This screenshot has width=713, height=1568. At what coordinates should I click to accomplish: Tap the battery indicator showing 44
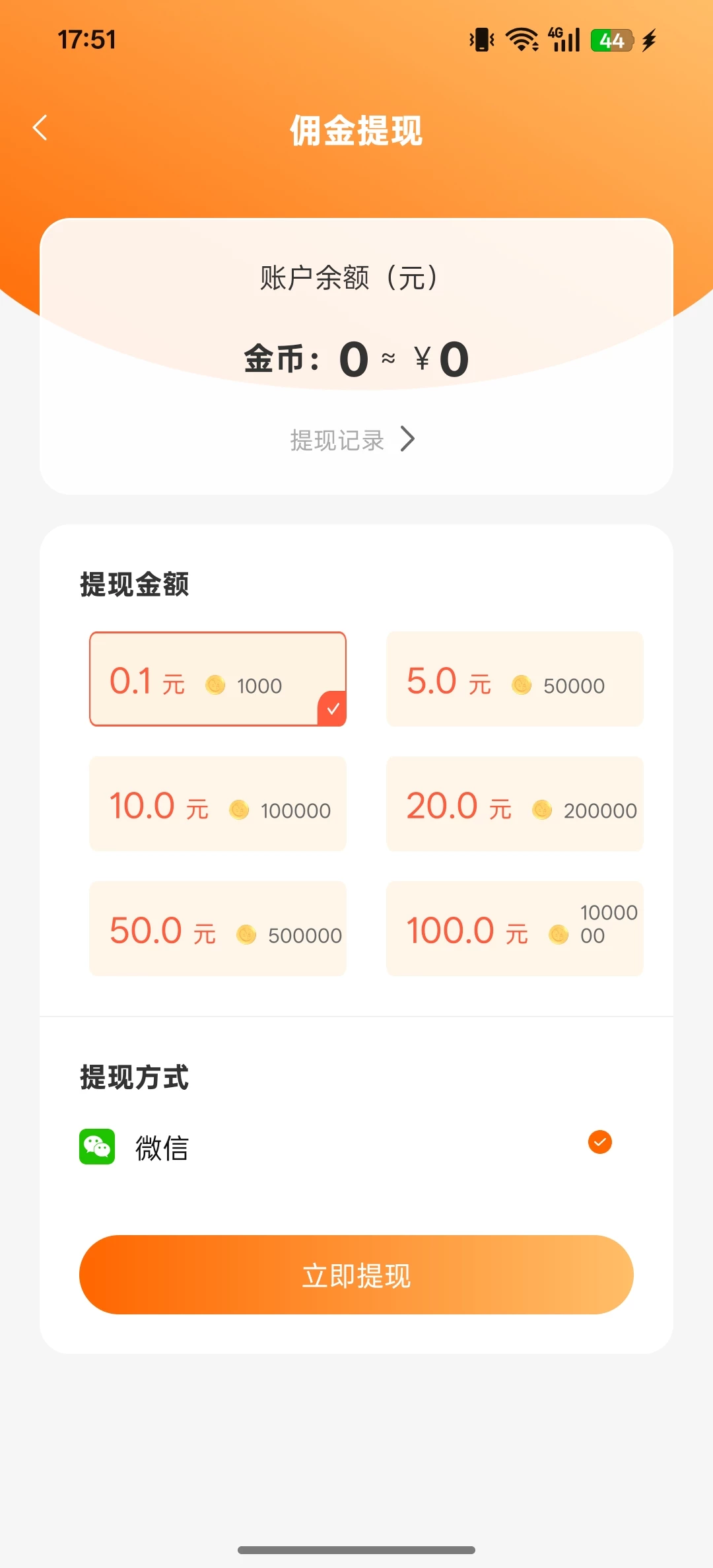coord(611,40)
